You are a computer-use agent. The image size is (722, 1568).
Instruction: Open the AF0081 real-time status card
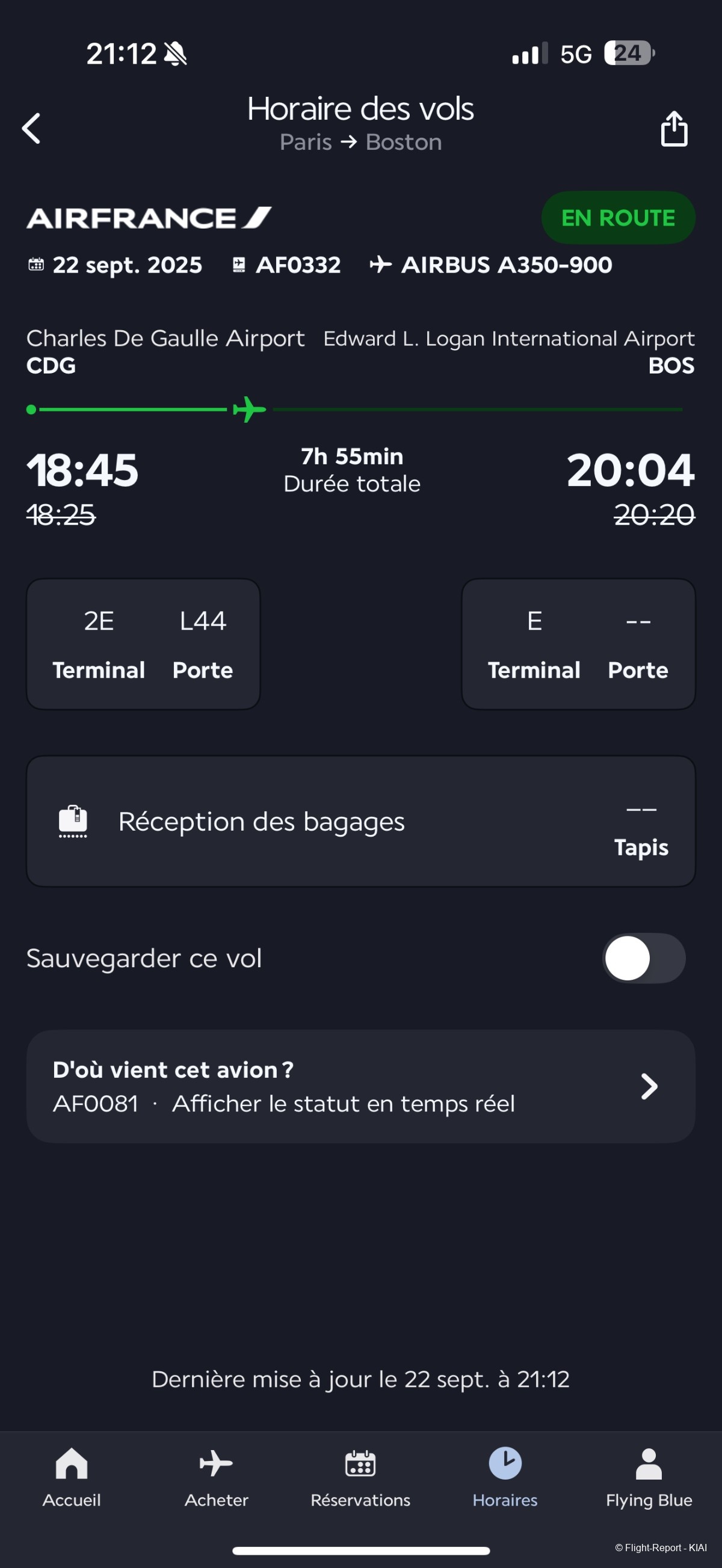click(x=360, y=1086)
